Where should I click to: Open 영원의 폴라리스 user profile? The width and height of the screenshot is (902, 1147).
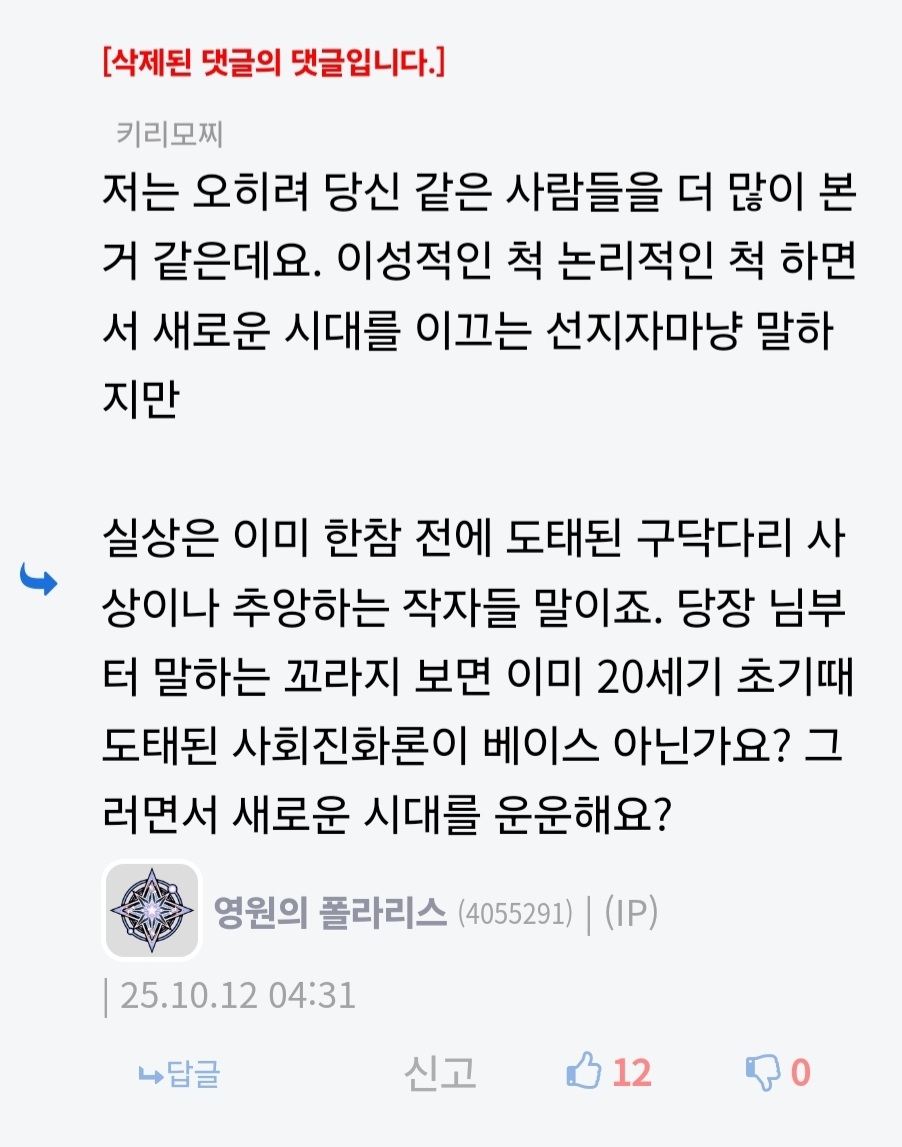pos(330,911)
